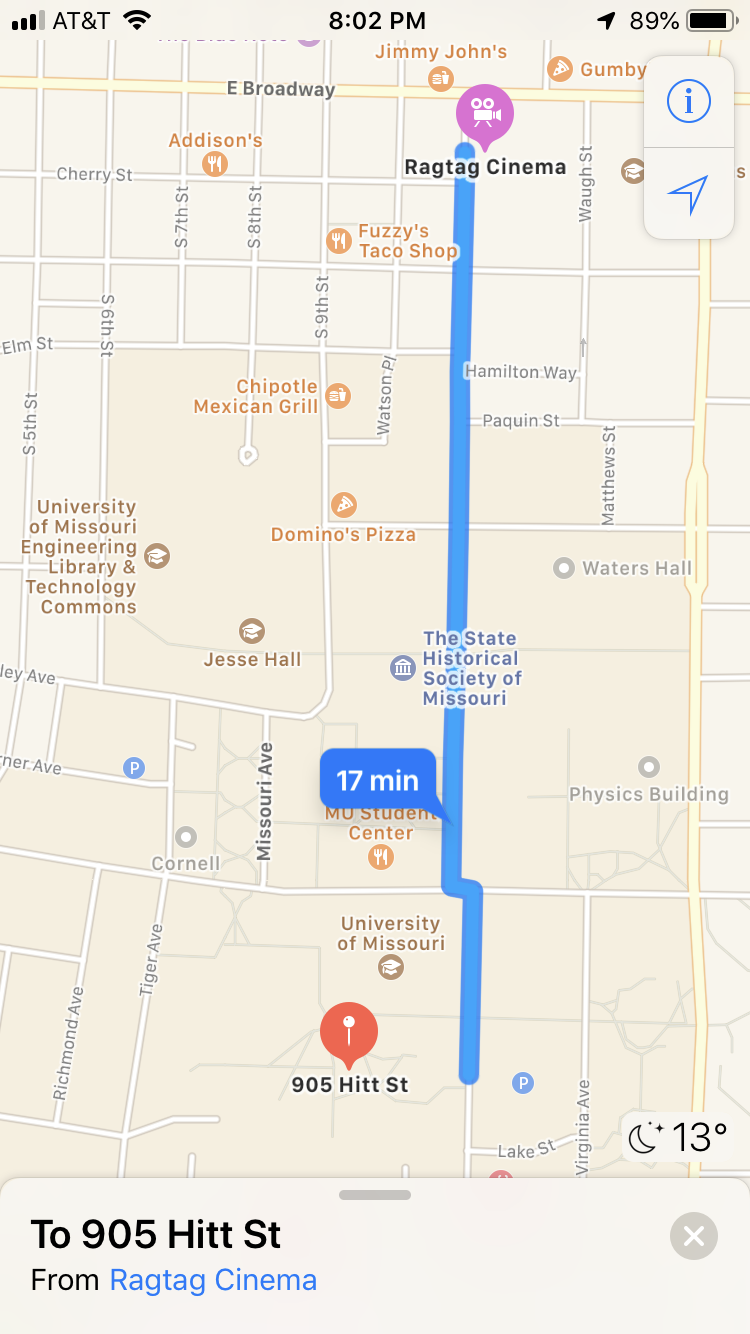Open The State Historical Society marker
The height and width of the screenshot is (1334, 750).
pos(402,668)
